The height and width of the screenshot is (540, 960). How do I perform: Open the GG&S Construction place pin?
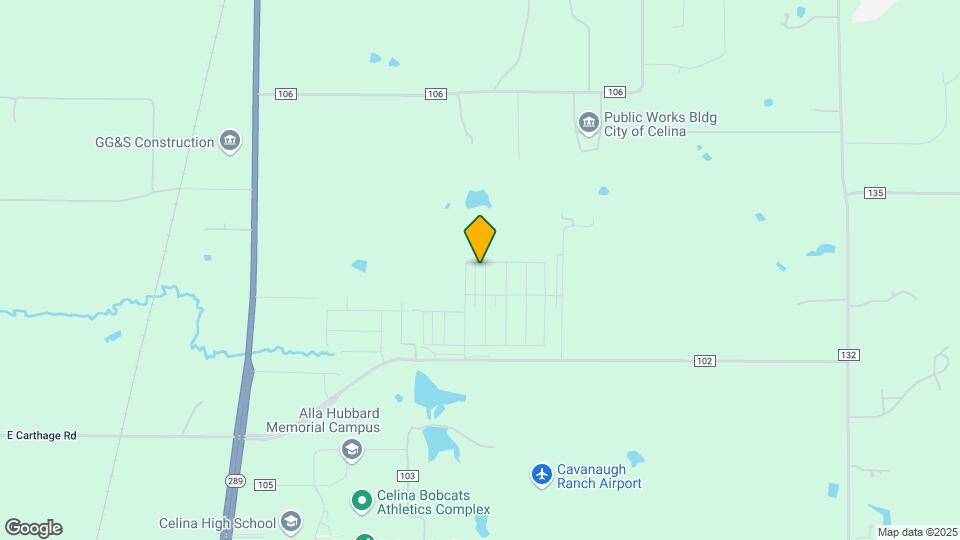(x=230, y=141)
